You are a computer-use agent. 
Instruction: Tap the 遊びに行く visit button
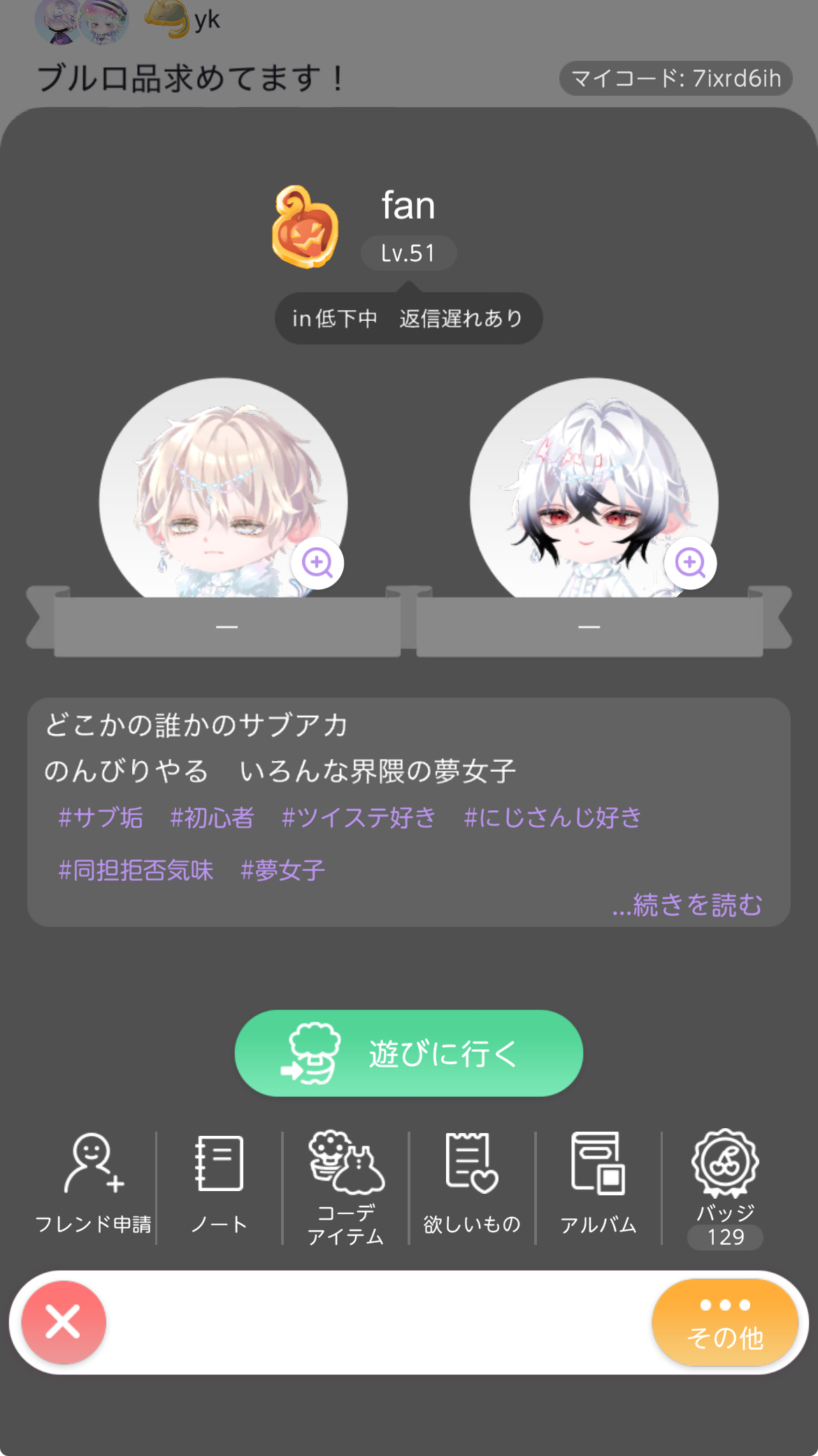(408, 1053)
